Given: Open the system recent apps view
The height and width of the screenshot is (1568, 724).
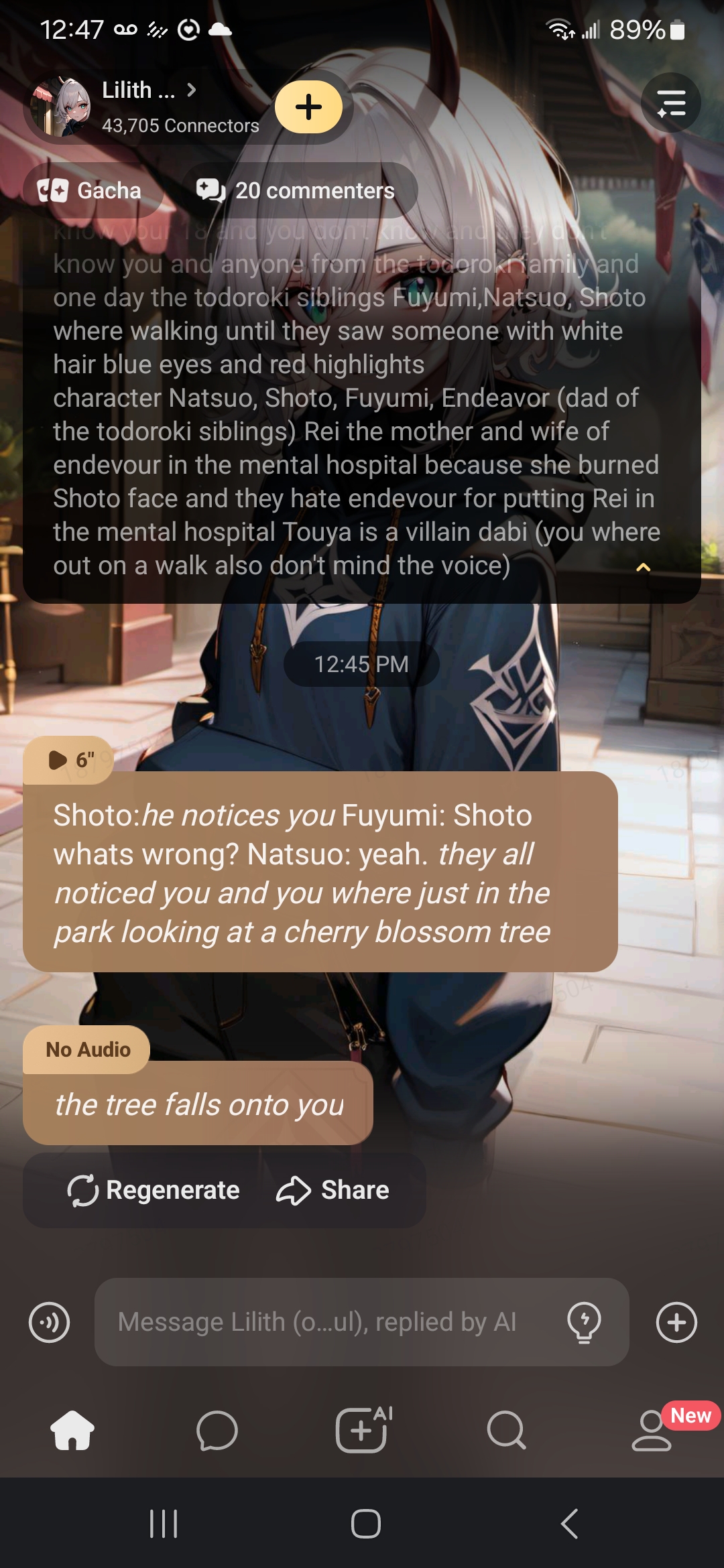Looking at the screenshot, I should 163,1524.
